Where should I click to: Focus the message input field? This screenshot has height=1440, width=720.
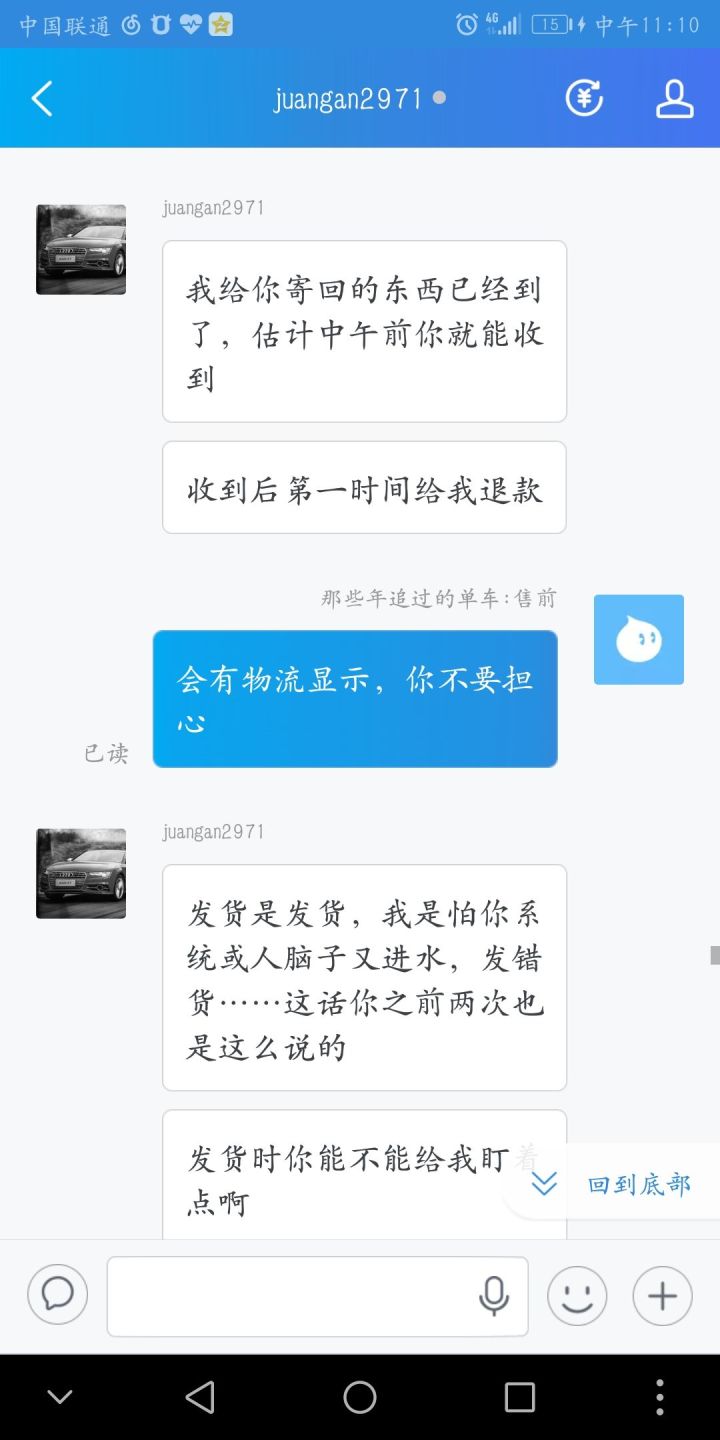point(290,1296)
